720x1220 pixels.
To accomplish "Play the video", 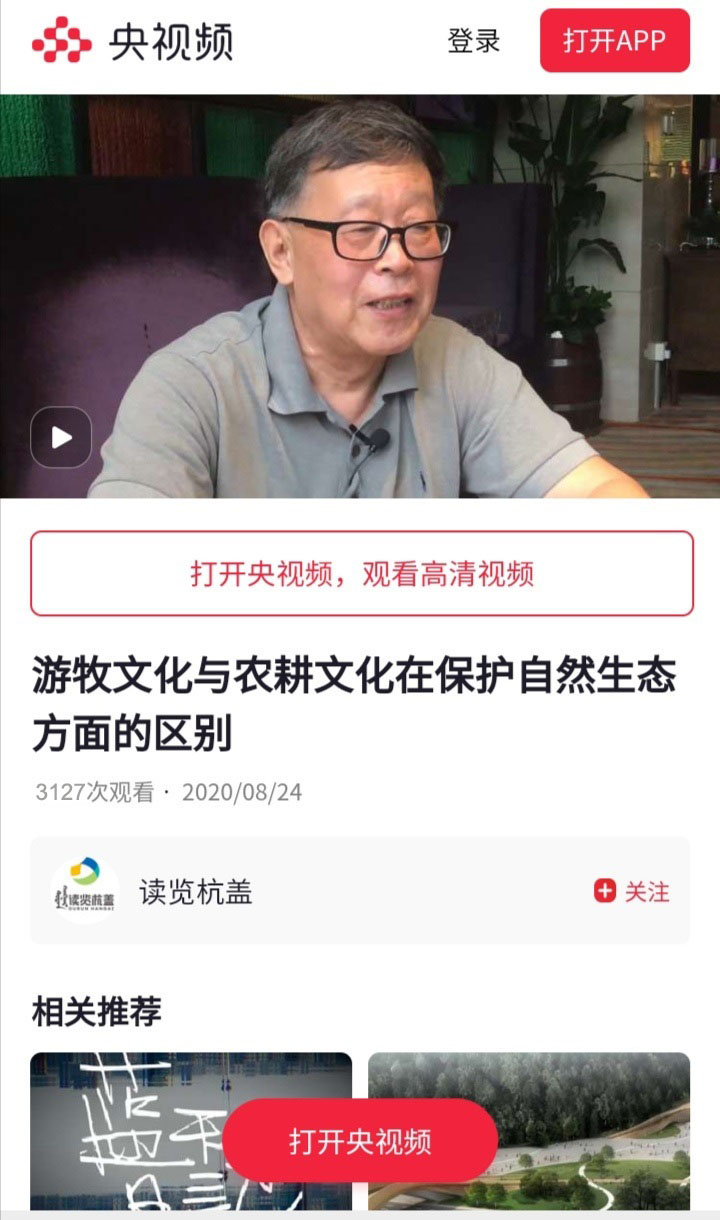I will pyautogui.click(x=61, y=437).
